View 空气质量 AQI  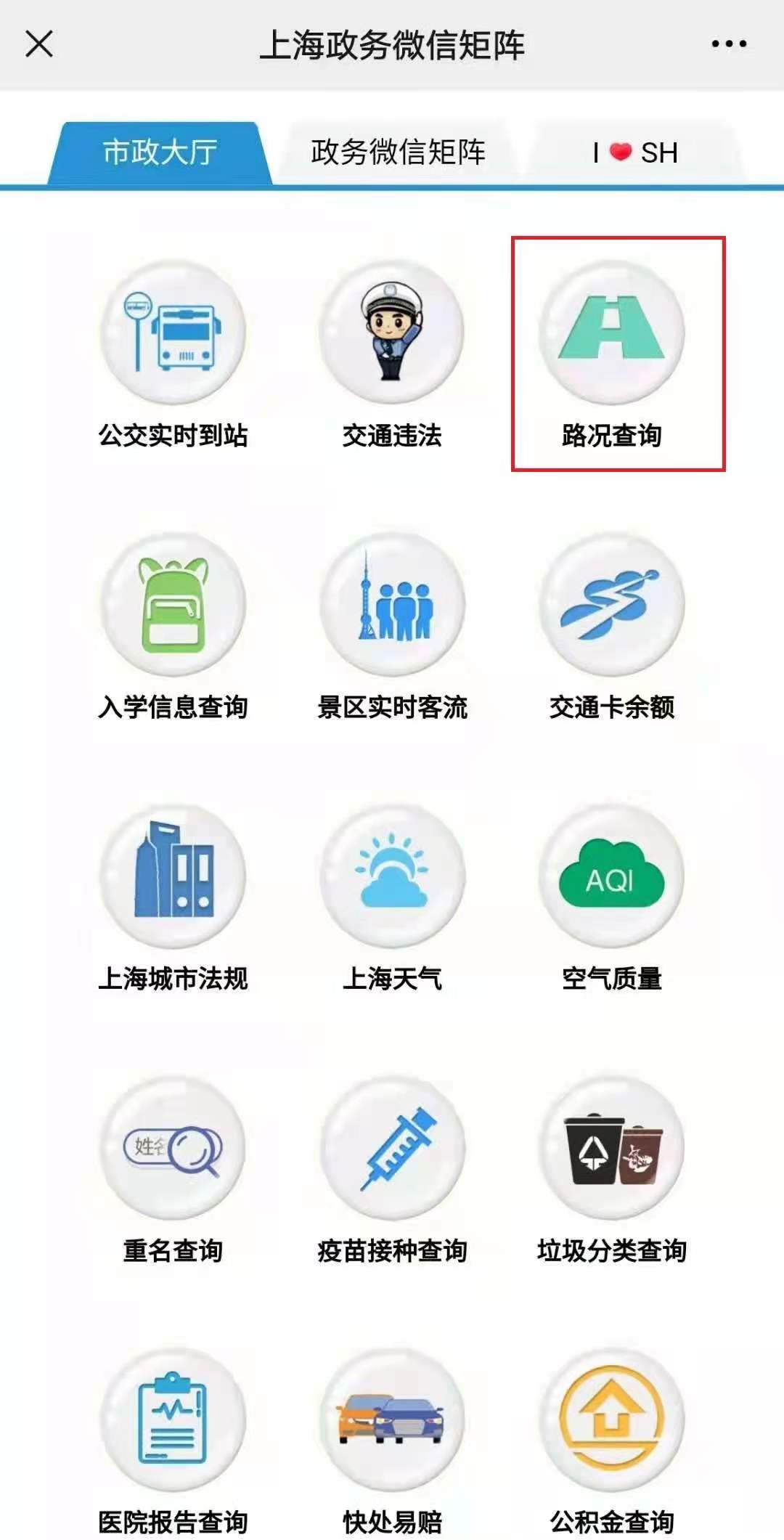[611, 897]
